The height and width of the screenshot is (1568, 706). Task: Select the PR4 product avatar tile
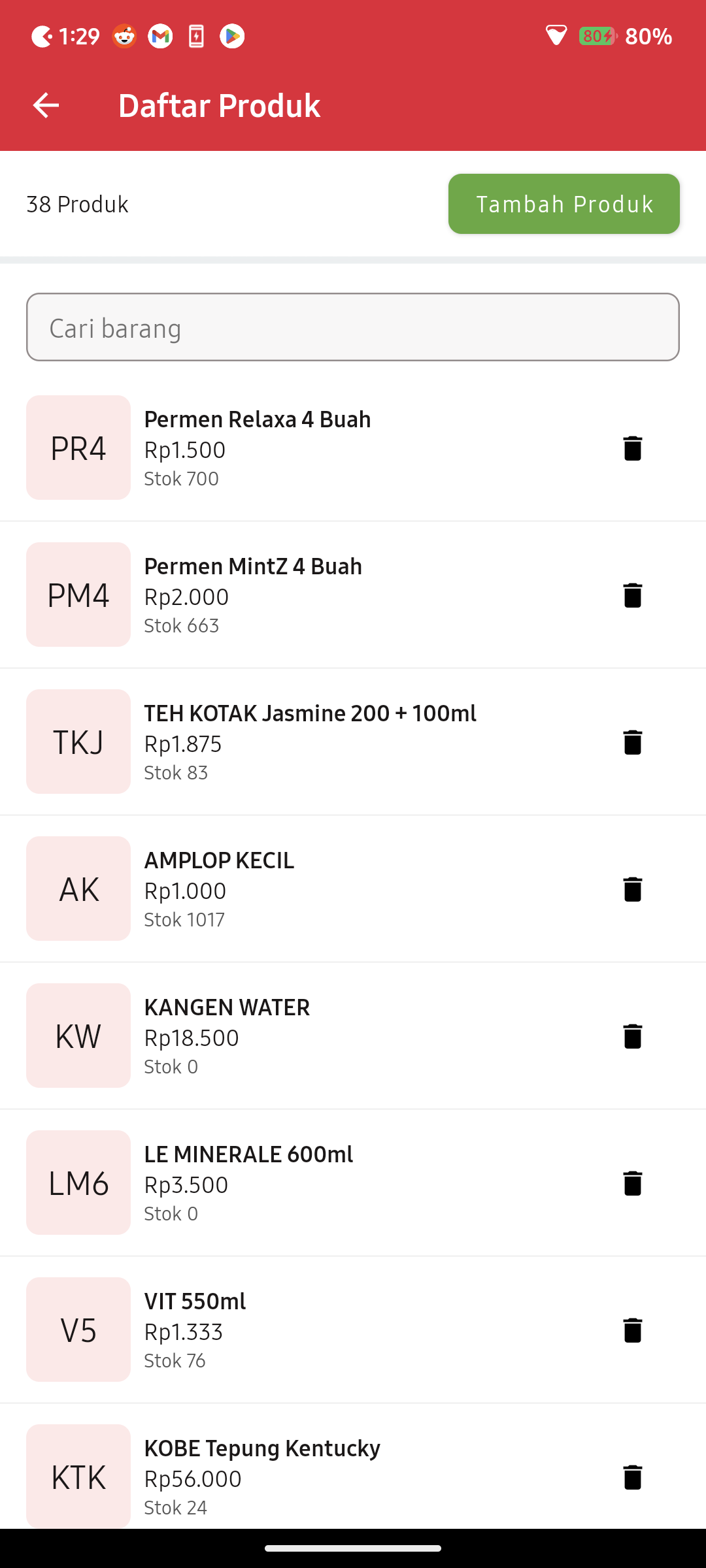(78, 448)
